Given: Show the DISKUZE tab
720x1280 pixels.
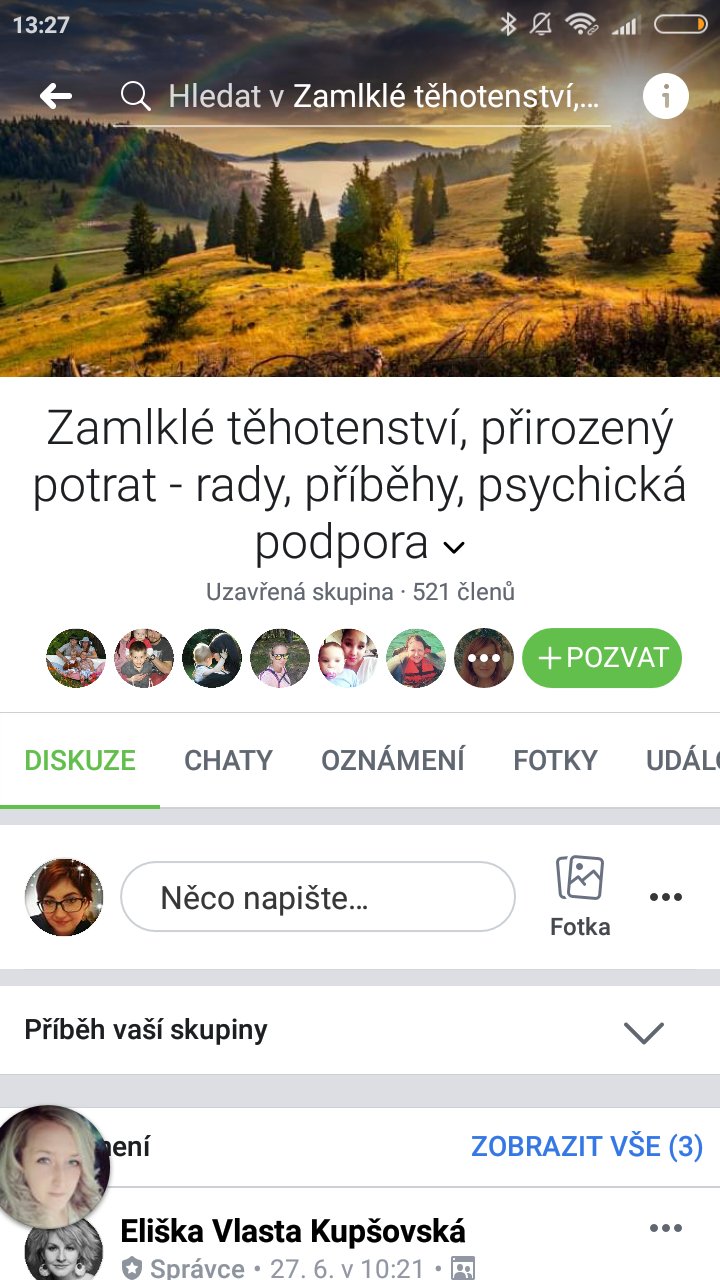Looking at the screenshot, I should (80, 760).
